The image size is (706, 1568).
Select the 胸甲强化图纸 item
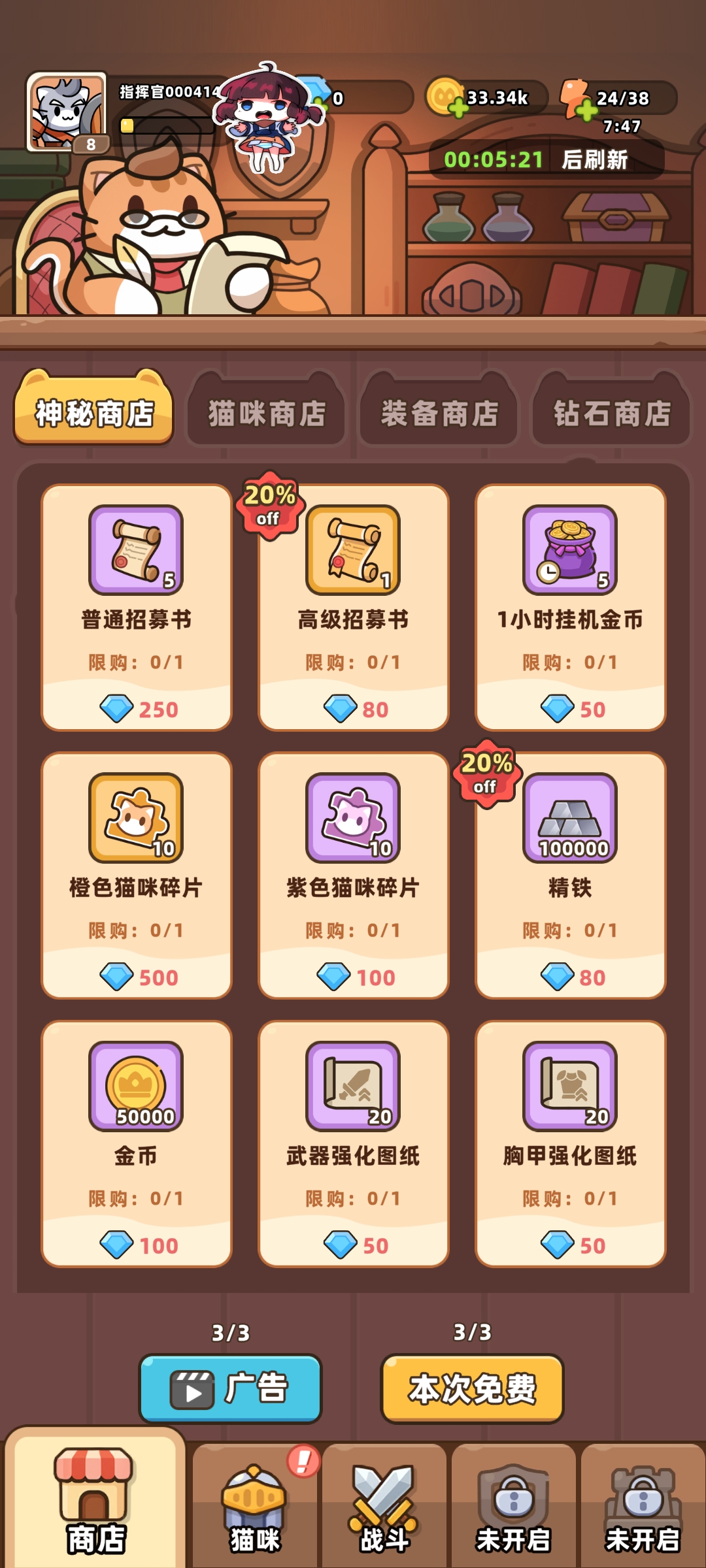(x=571, y=1143)
